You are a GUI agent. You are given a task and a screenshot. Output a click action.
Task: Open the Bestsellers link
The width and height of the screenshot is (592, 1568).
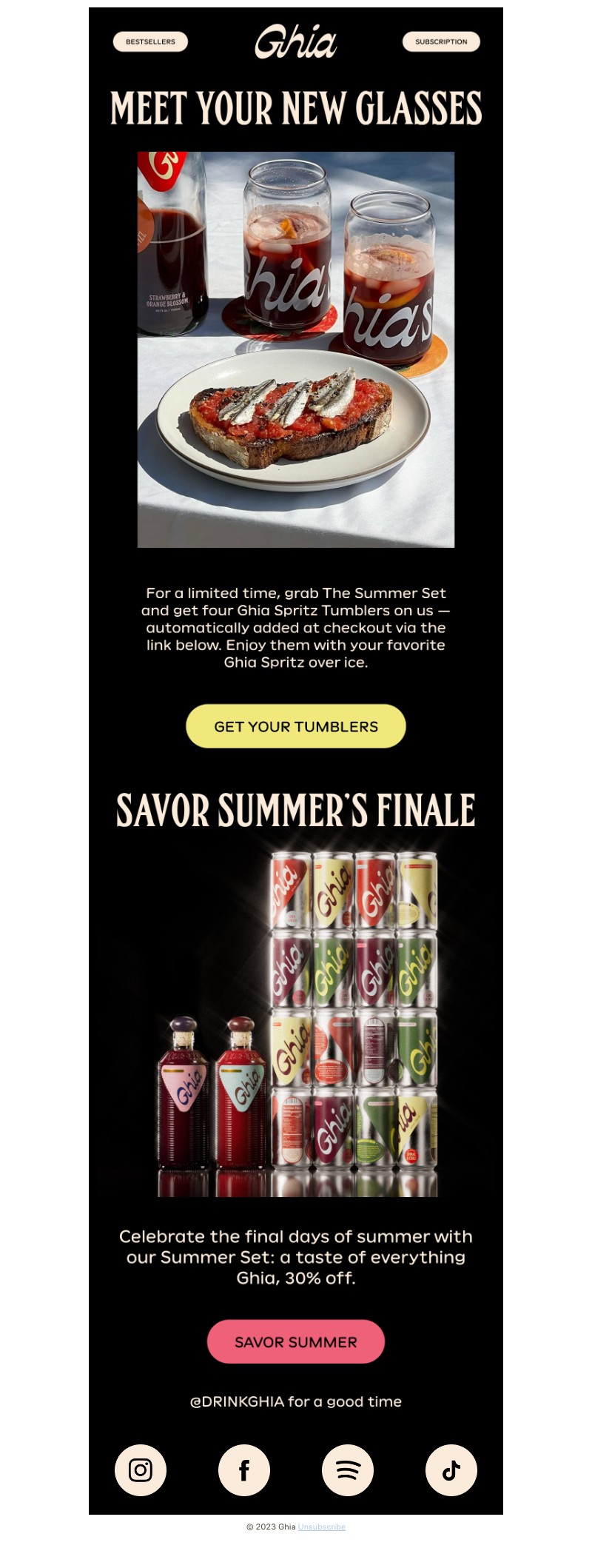(x=150, y=42)
